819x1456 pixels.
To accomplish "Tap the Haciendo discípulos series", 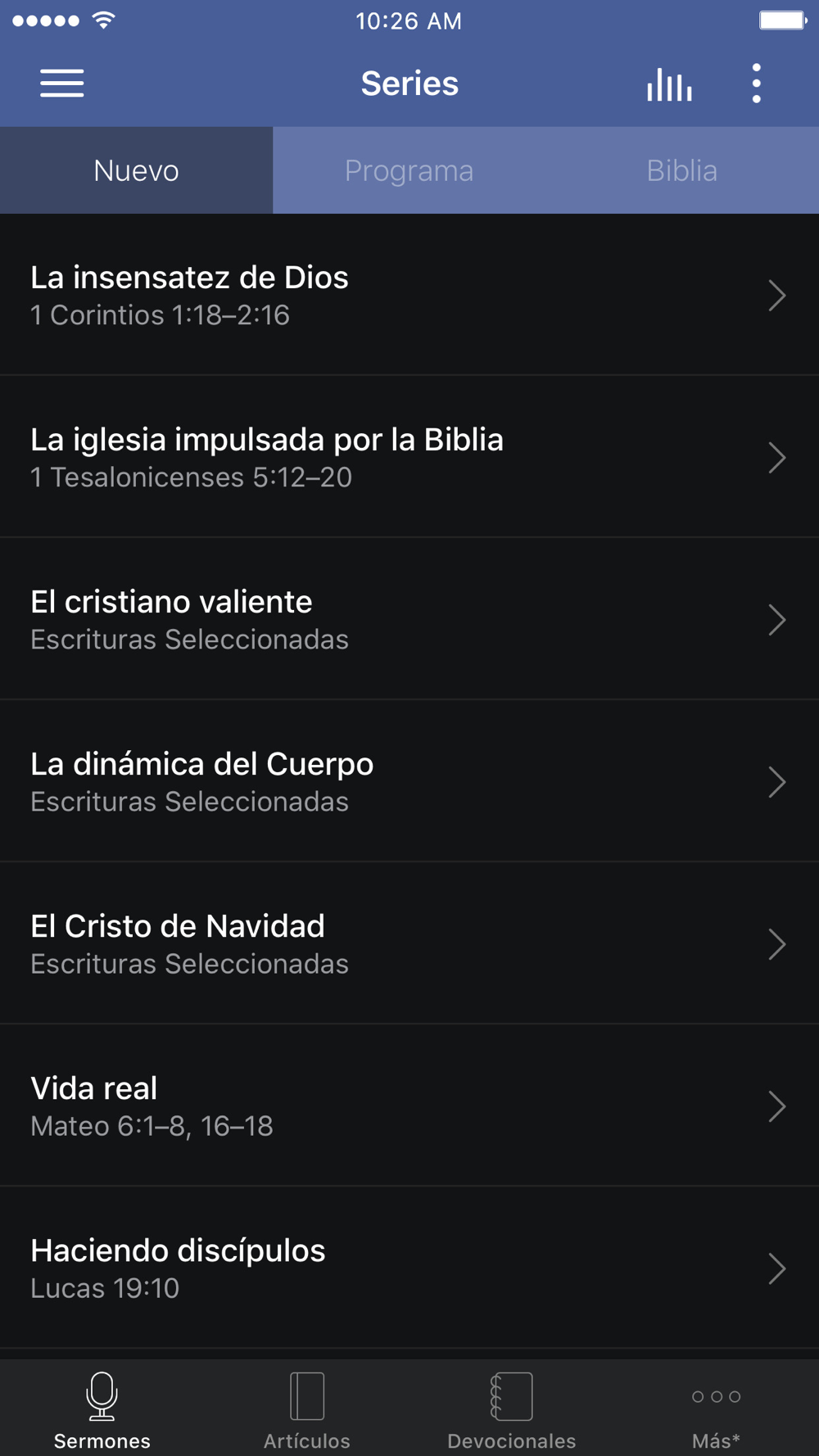I will (x=409, y=1268).
